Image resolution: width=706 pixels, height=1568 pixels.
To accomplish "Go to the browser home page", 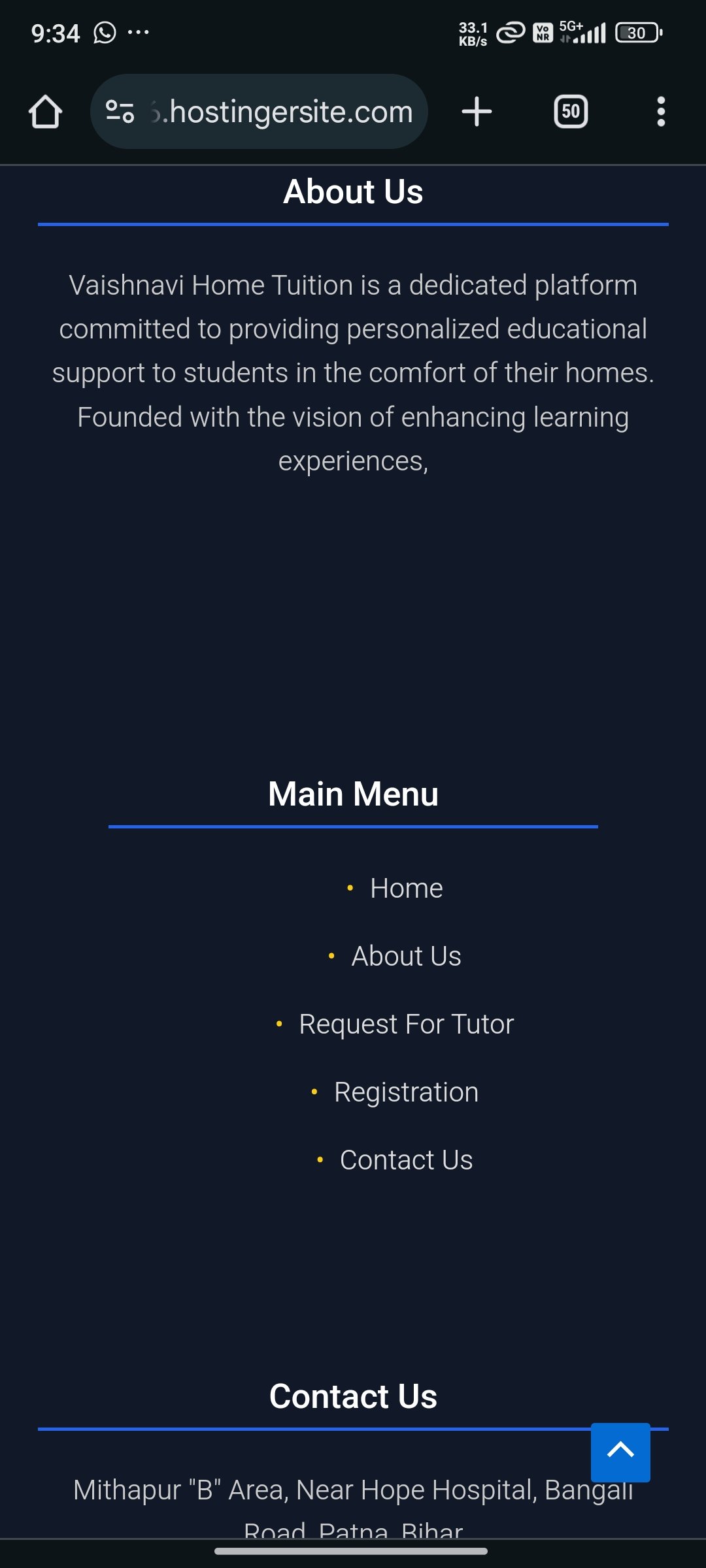I will [45, 112].
